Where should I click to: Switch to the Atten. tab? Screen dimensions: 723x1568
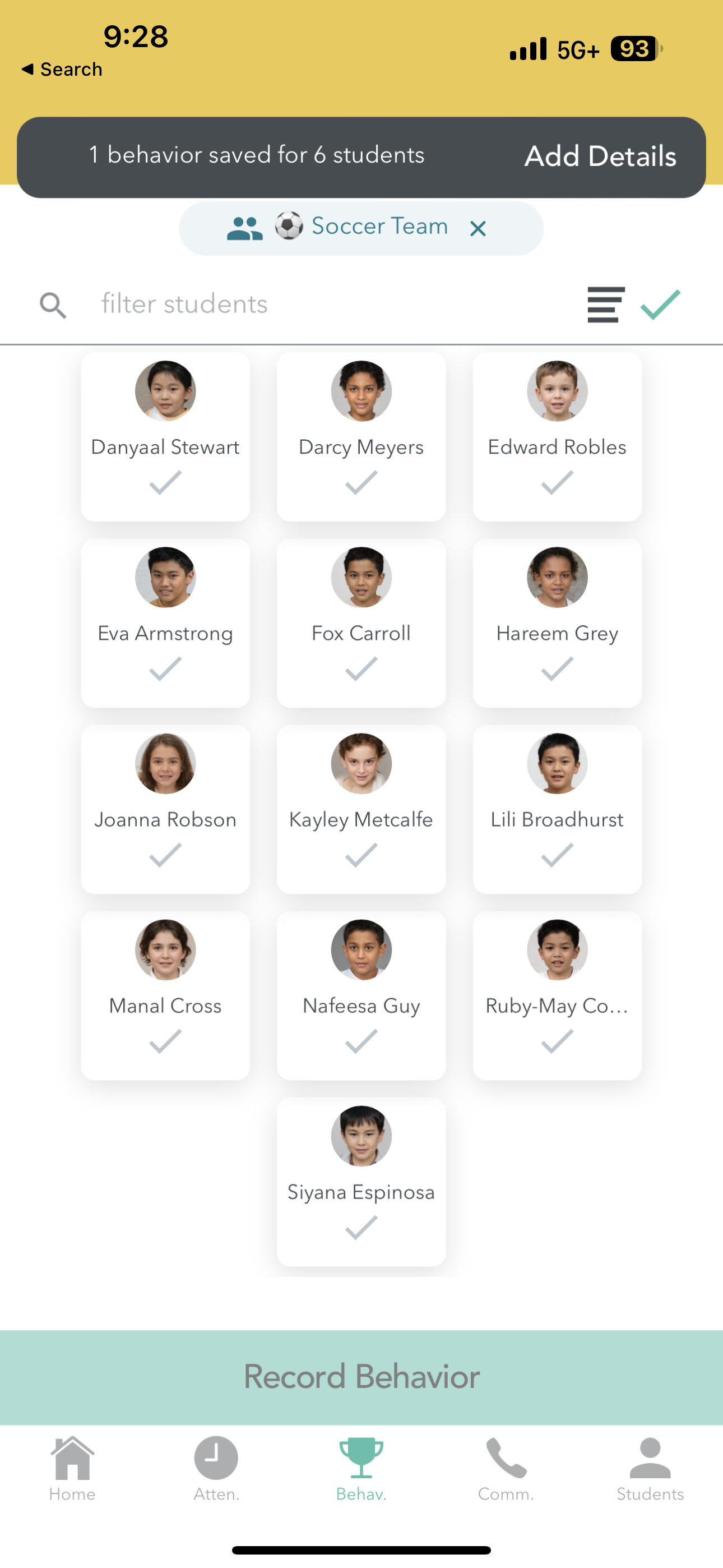tap(216, 1468)
